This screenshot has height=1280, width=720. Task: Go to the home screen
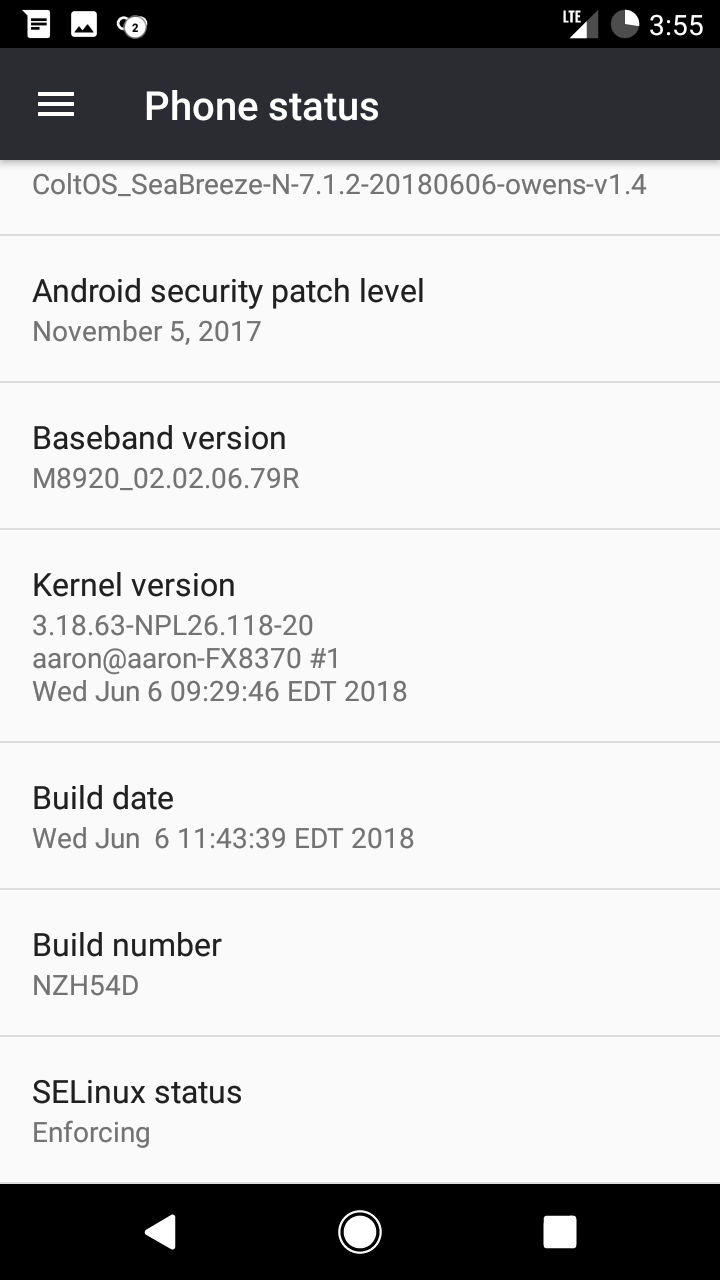360,1232
